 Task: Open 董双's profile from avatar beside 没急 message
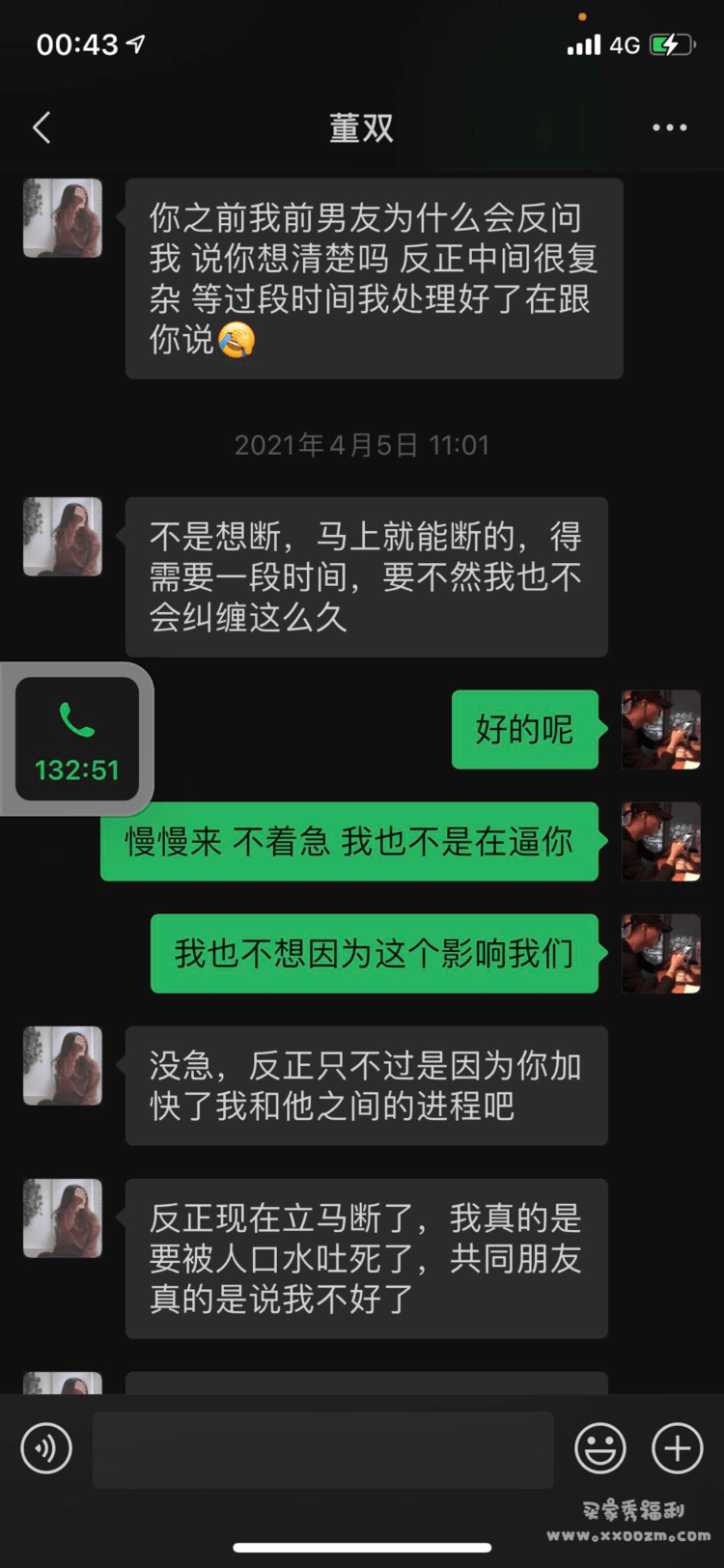63,1066
